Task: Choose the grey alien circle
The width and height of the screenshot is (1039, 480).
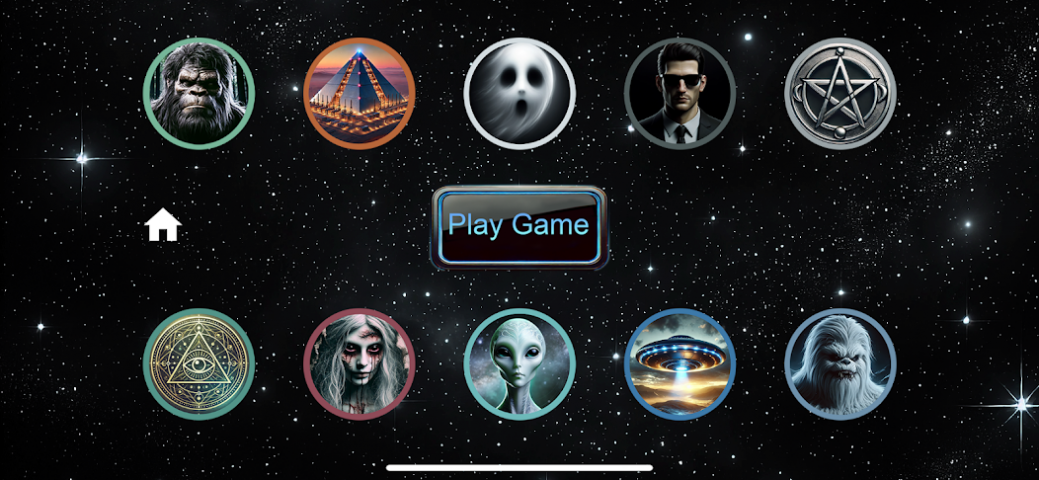Action: click(519, 364)
